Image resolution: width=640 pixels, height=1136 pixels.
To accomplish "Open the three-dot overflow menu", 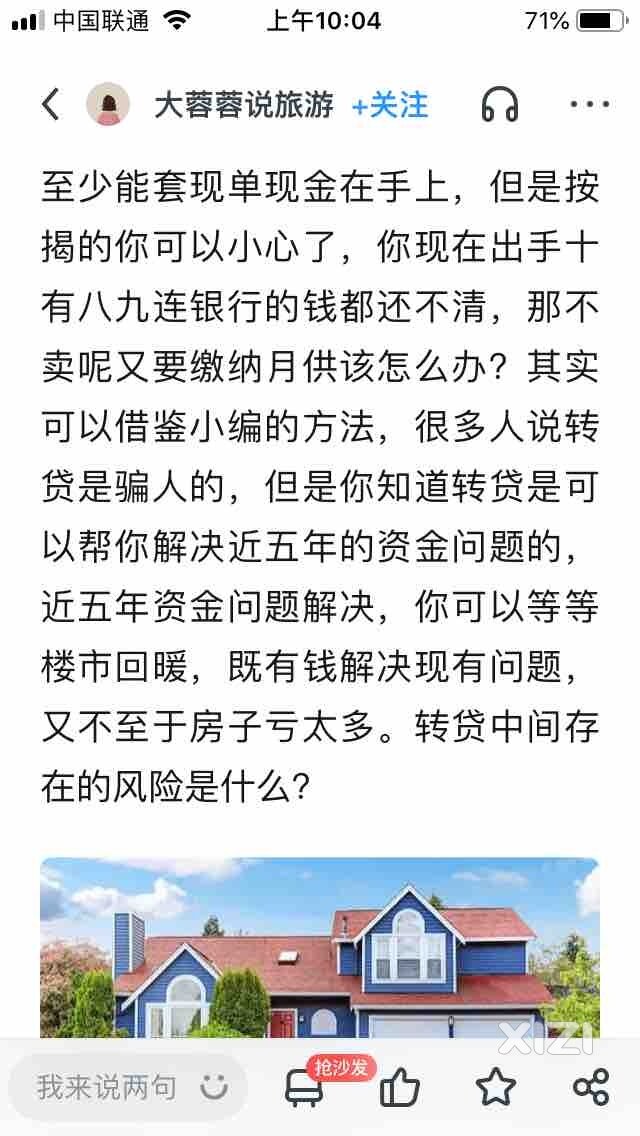I will click(x=589, y=104).
